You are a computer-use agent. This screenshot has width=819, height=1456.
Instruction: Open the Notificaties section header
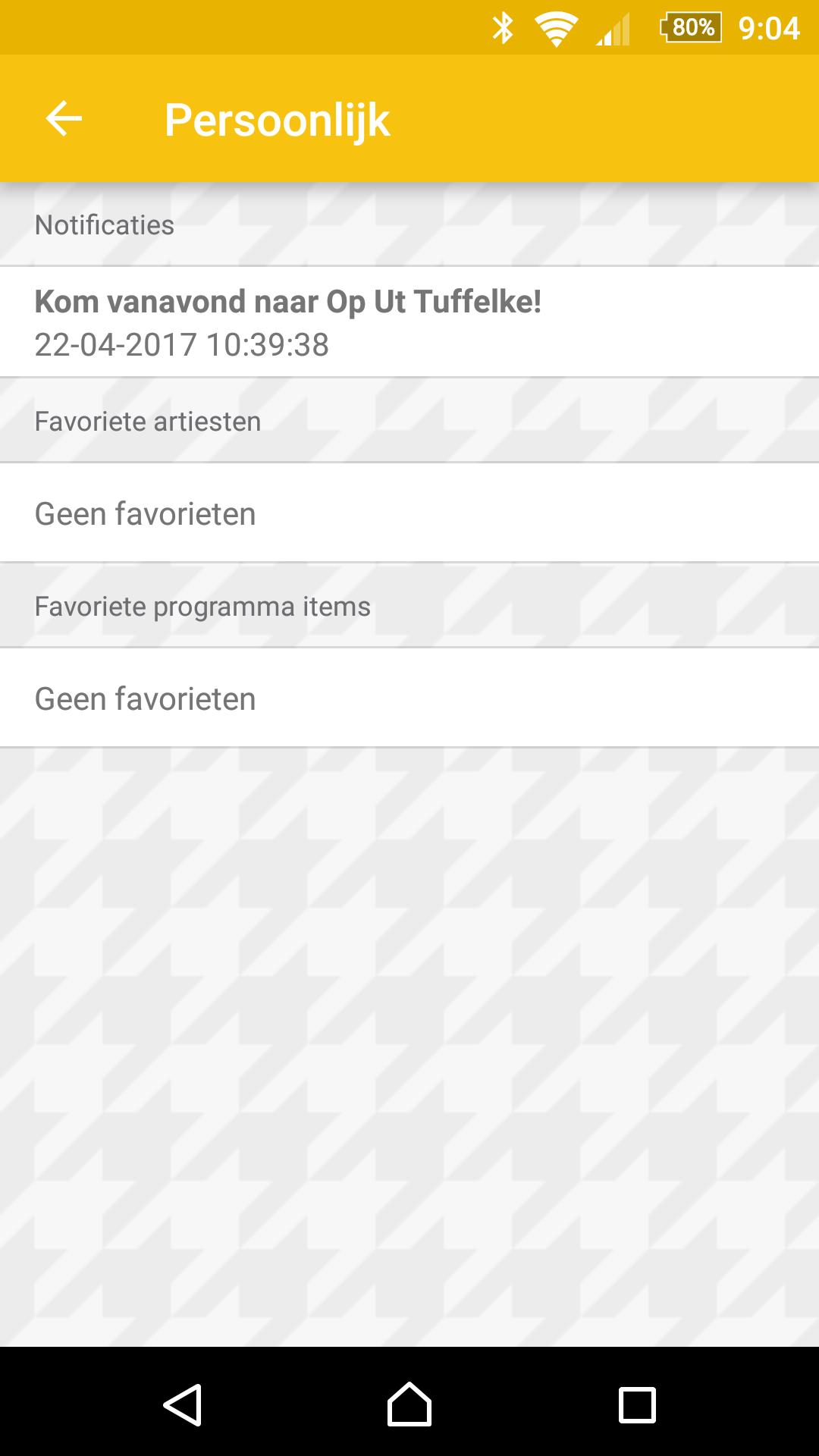click(104, 224)
